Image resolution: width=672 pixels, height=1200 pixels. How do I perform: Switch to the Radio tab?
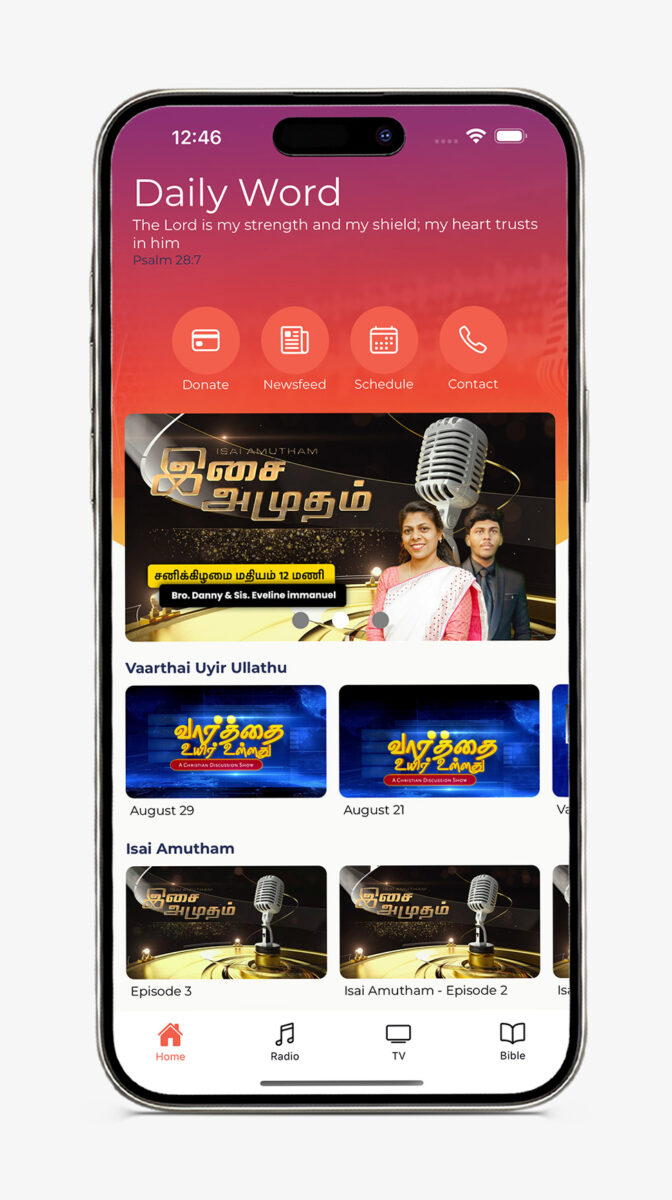point(285,1042)
